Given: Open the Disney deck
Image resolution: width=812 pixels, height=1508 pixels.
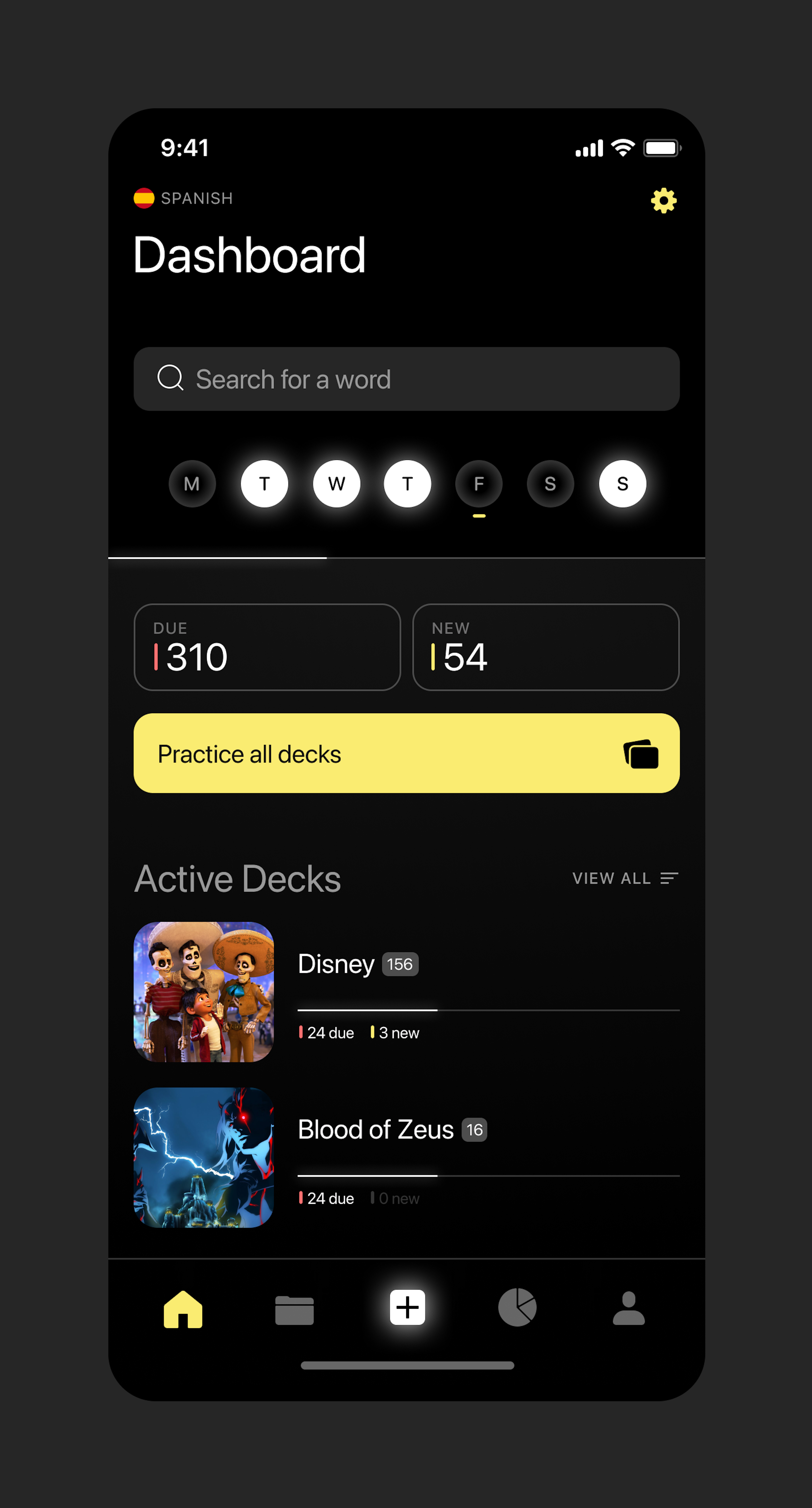Looking at the screenshot, I should pyautogui.click(x=406, y=992).
